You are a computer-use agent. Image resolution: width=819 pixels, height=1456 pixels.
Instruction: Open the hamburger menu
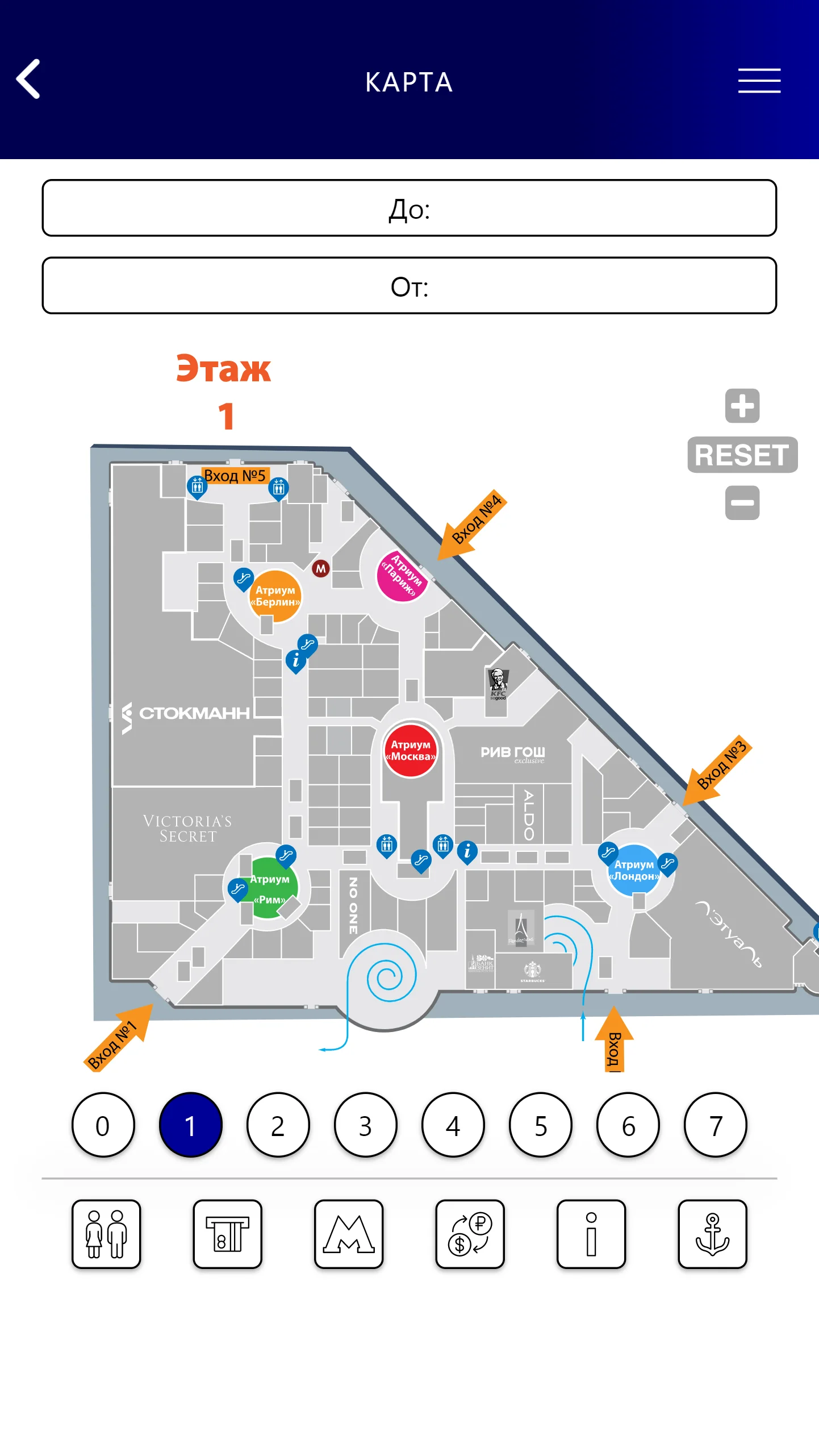(759, 81)
